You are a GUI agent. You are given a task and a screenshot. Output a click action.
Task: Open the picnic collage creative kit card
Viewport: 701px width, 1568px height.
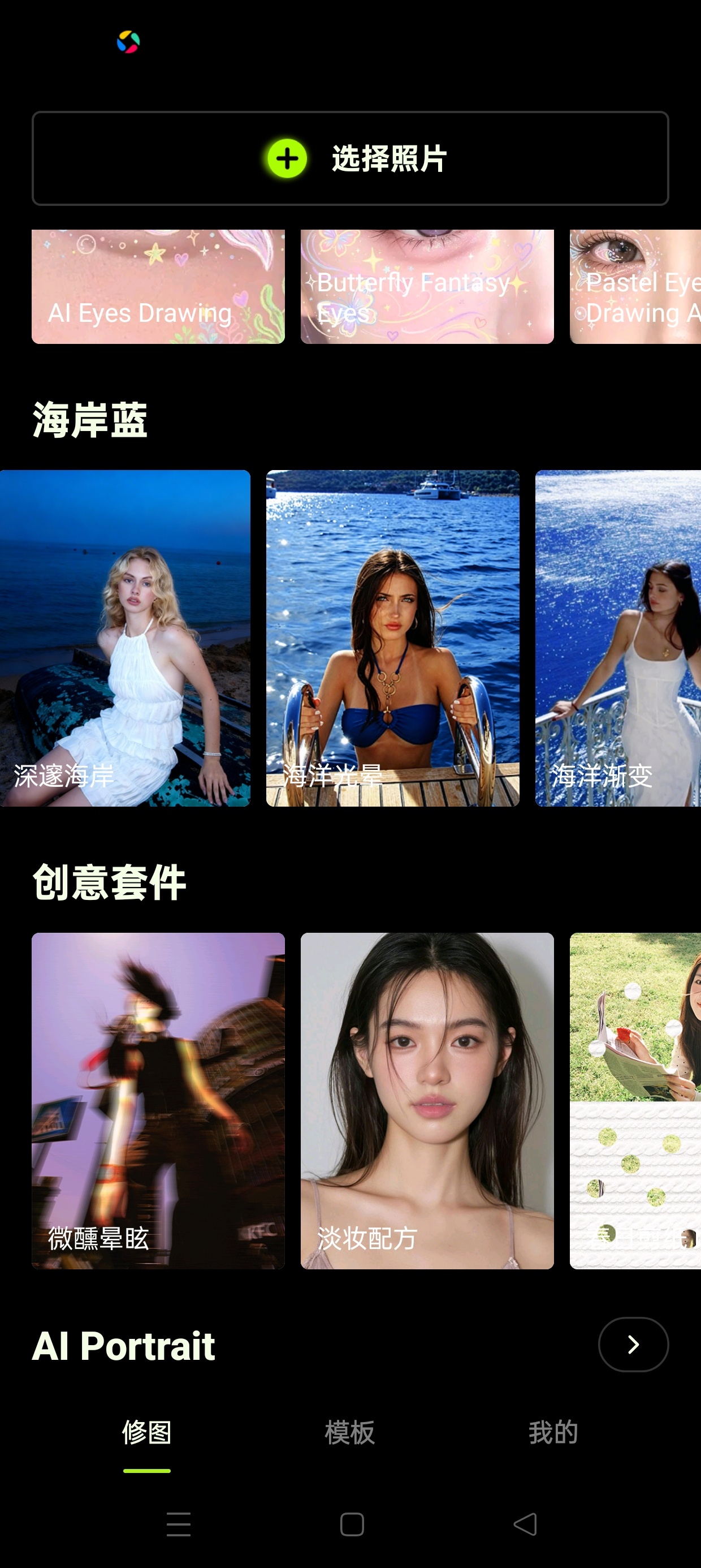(x=635, y=1101)
